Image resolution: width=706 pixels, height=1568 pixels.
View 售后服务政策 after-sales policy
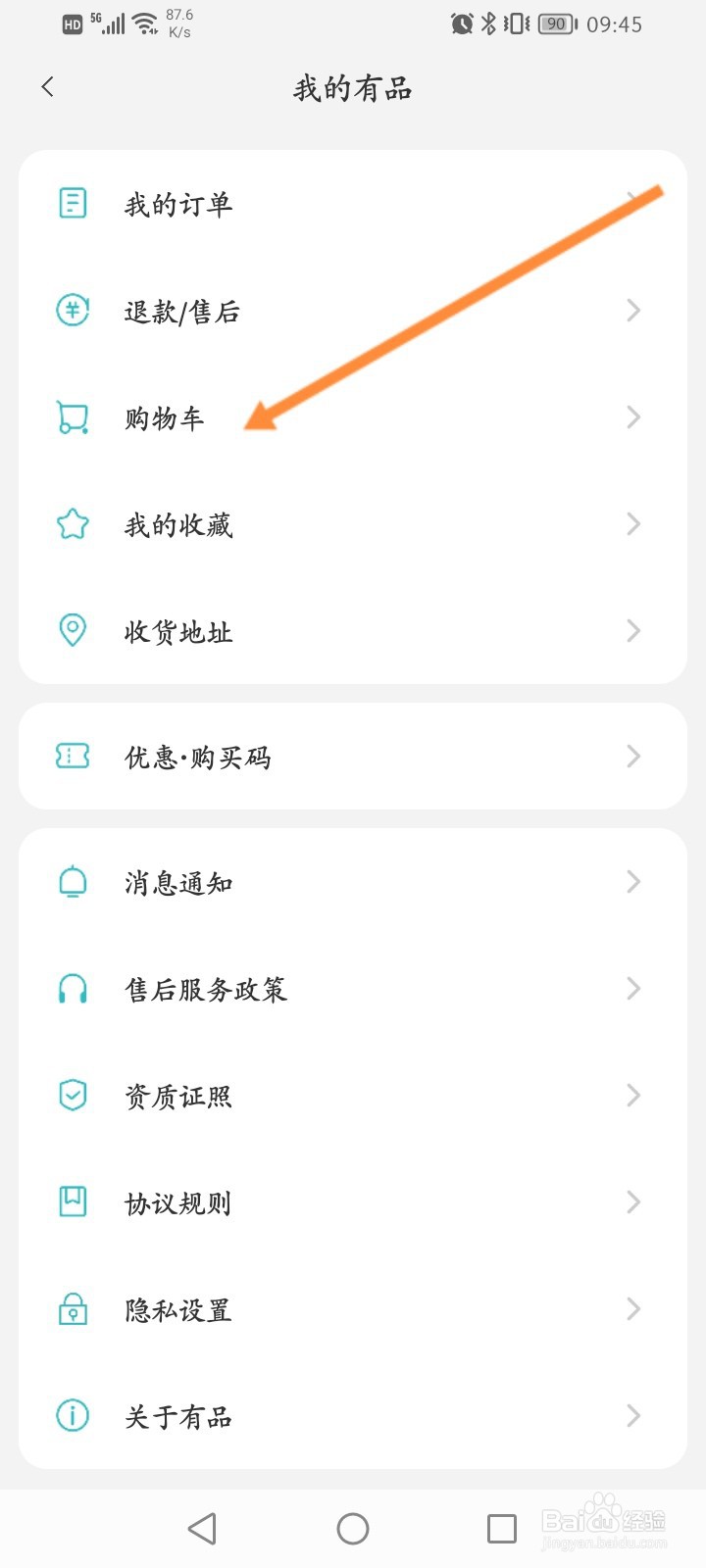tap(353, 989)
